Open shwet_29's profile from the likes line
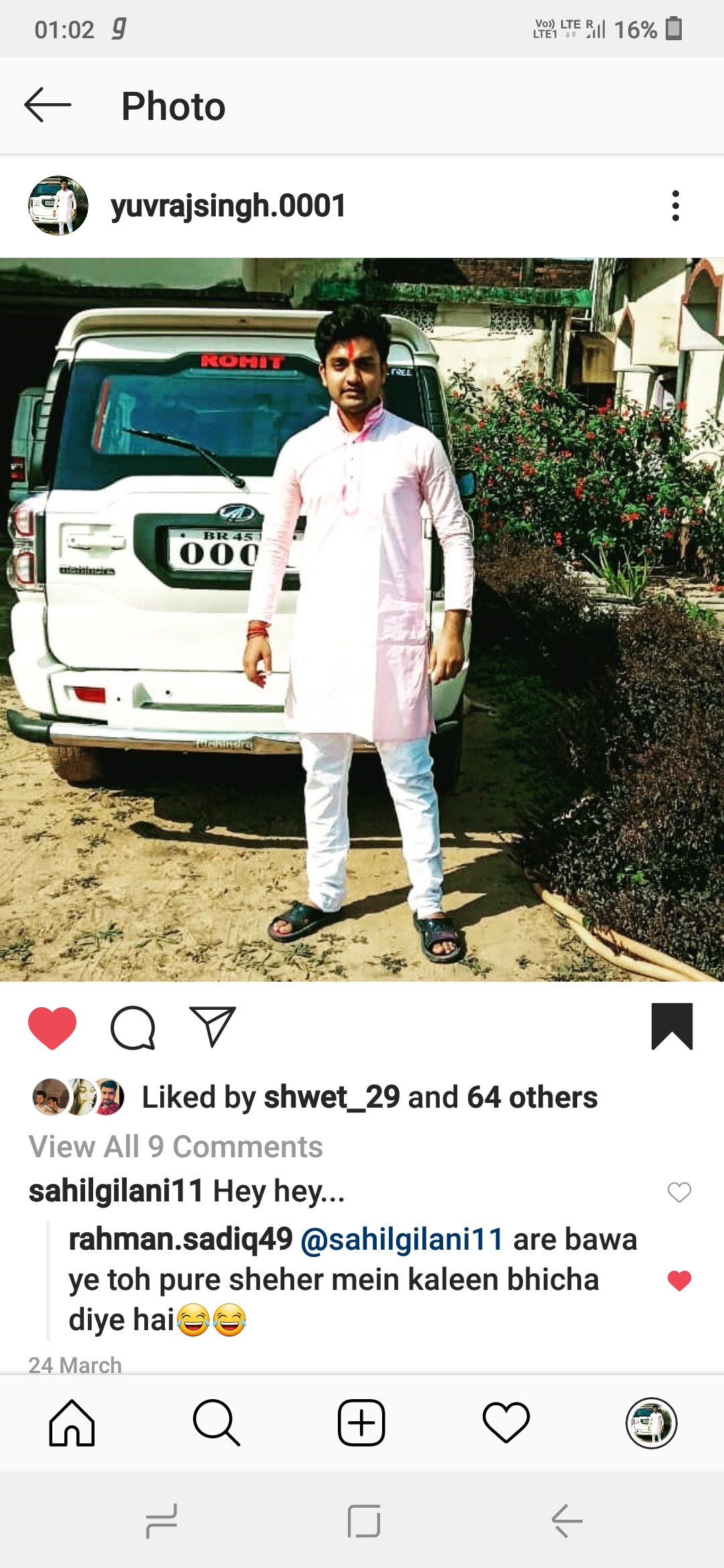The image size is (724, 1568). [332, 1097]
